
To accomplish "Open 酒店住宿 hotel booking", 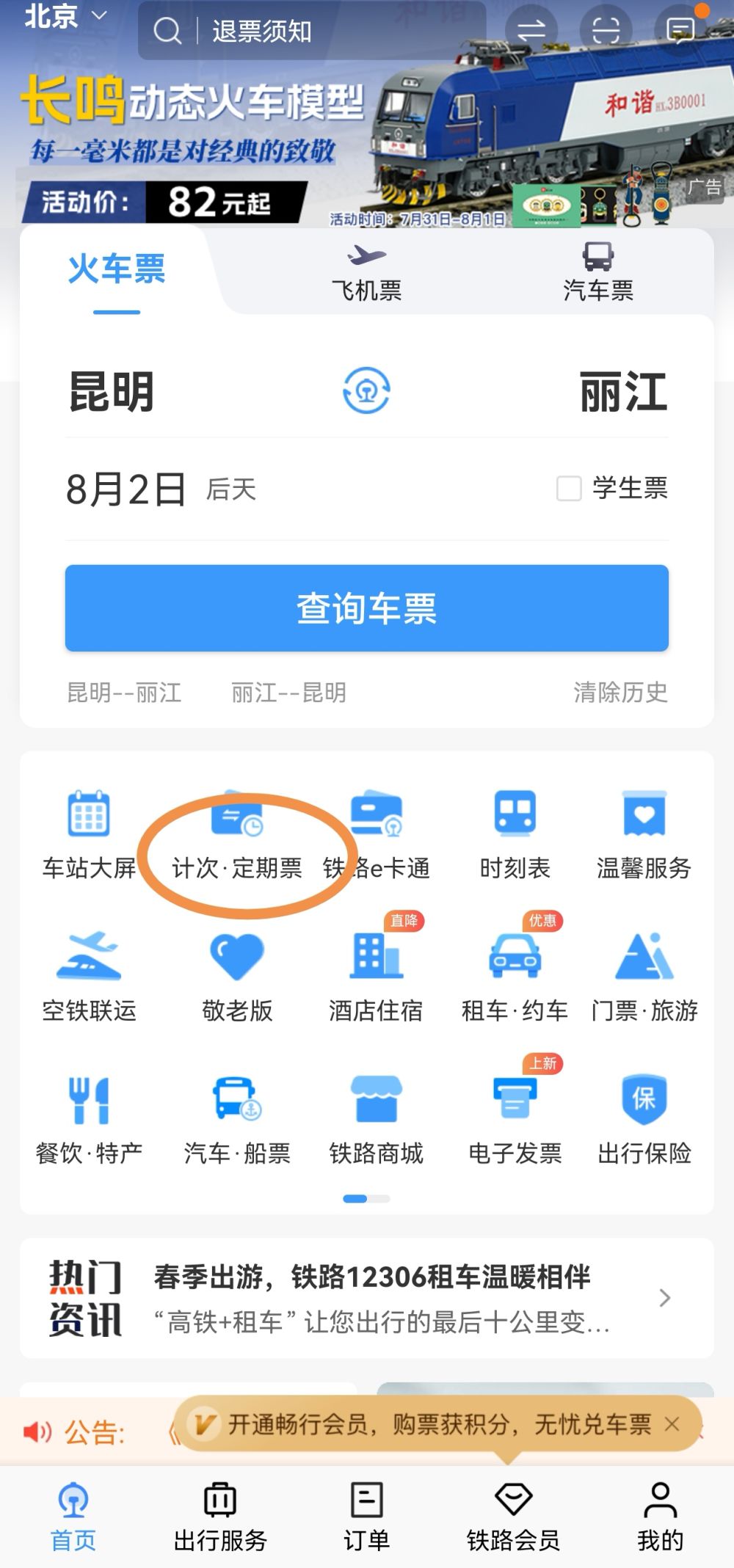I will [x=375, y=976].
